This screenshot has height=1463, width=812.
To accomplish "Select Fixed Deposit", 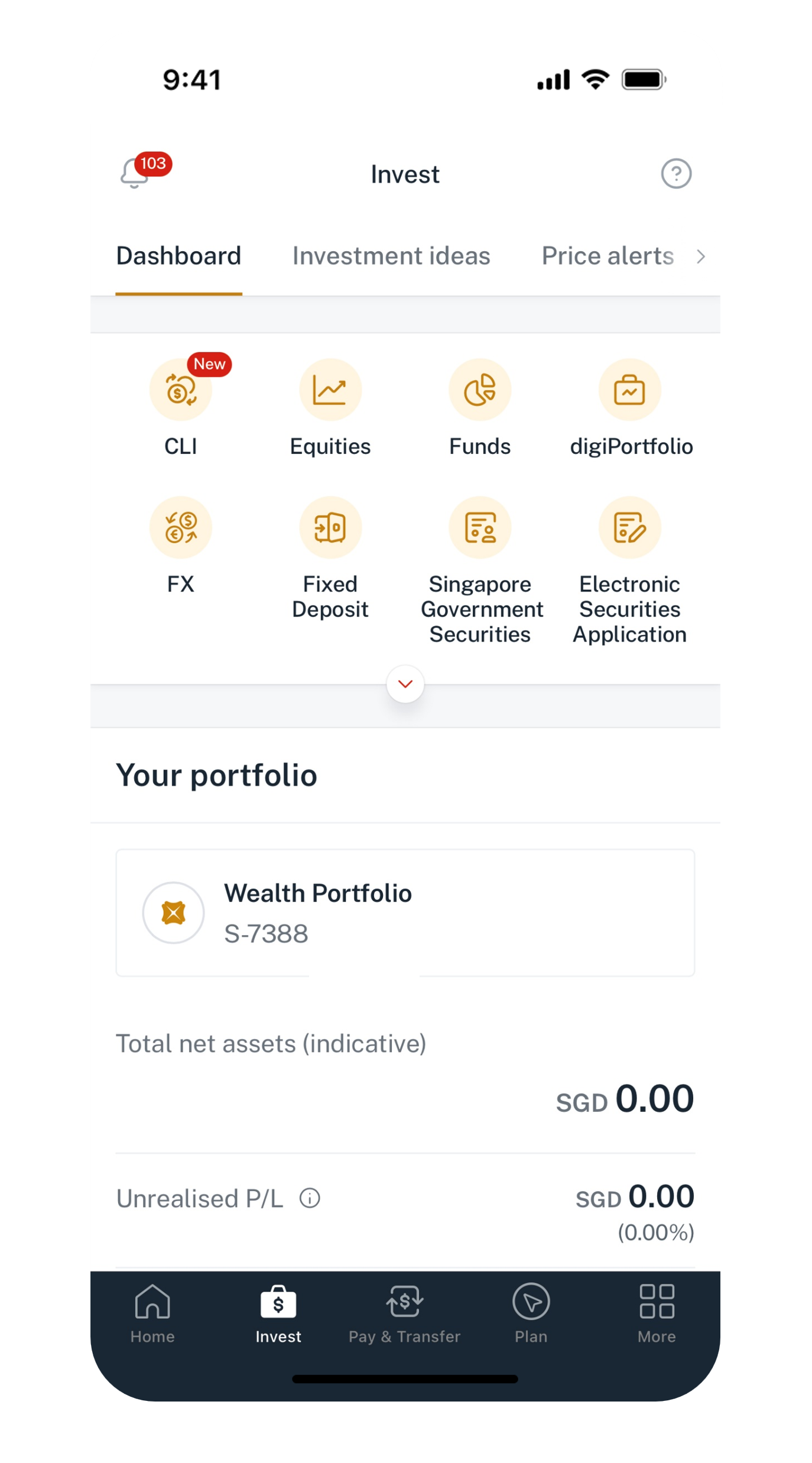I will (x=330, y=528).
